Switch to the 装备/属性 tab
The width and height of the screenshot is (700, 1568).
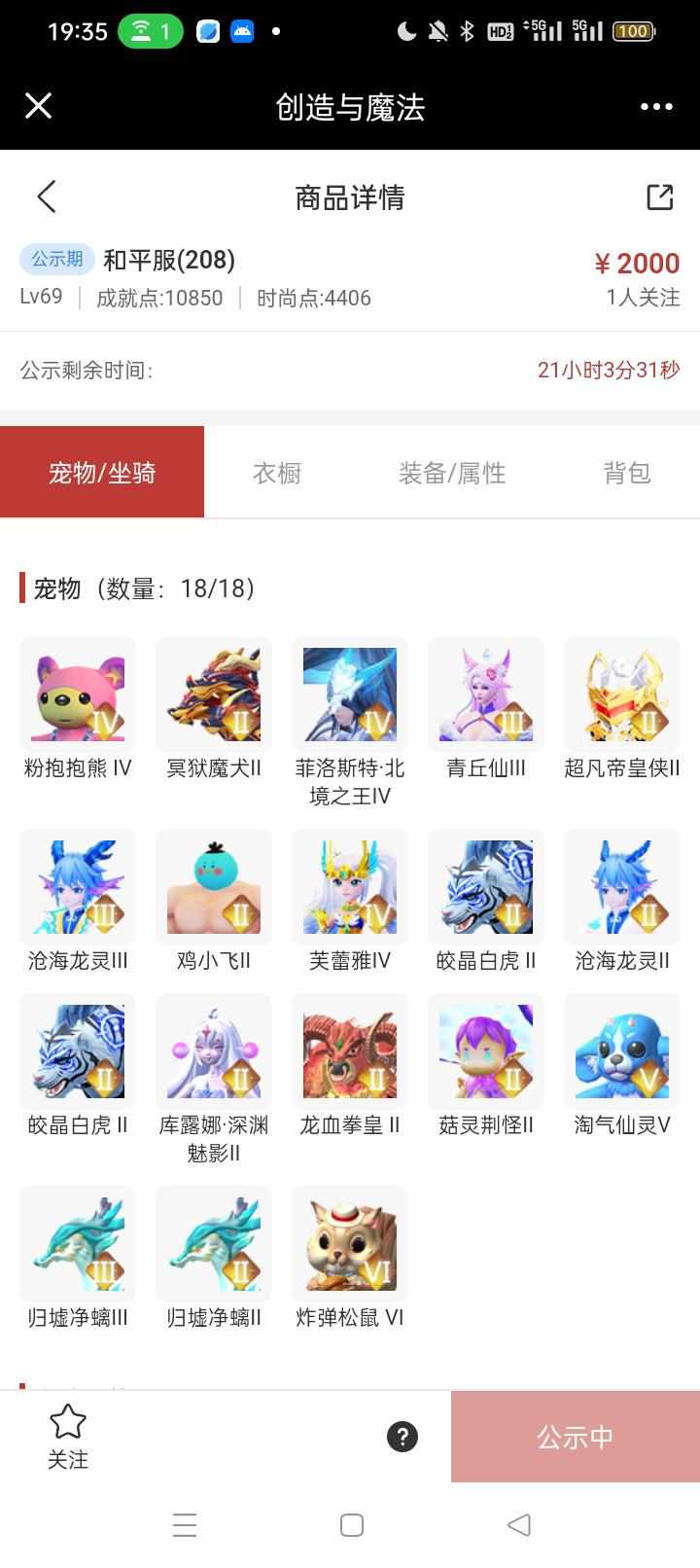click(452, 473)
